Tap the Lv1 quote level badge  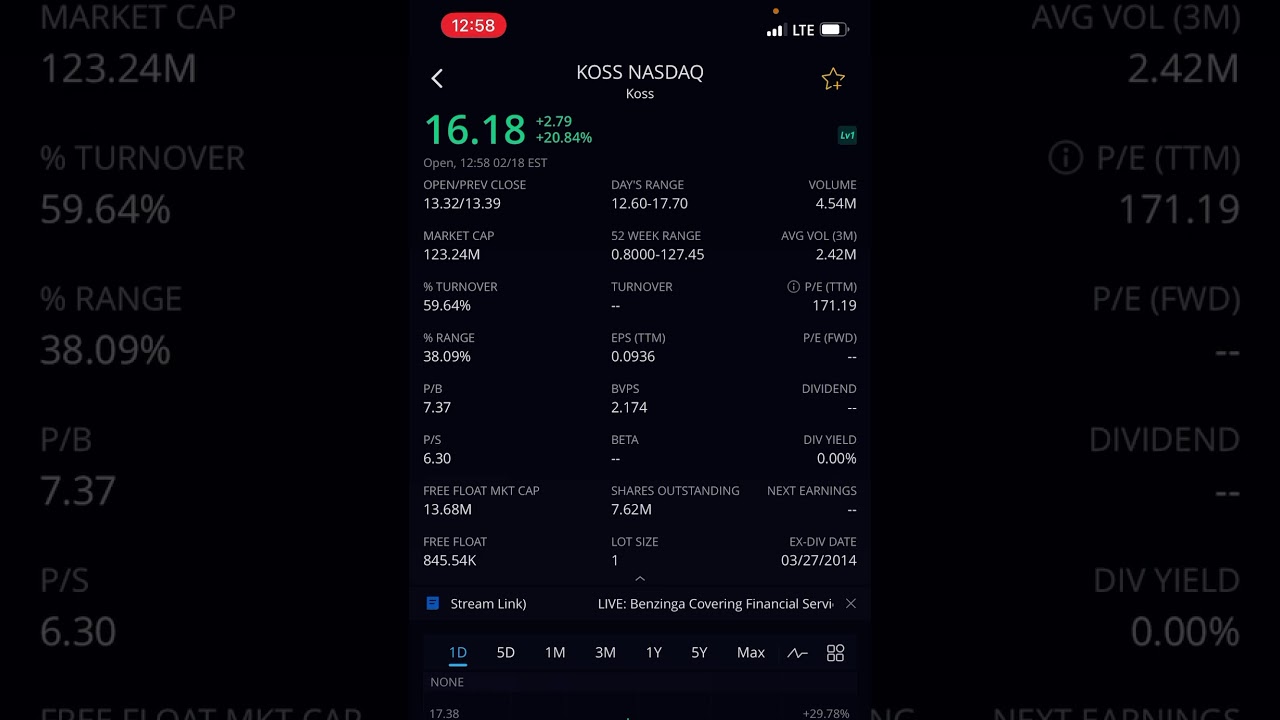point(847,135)
